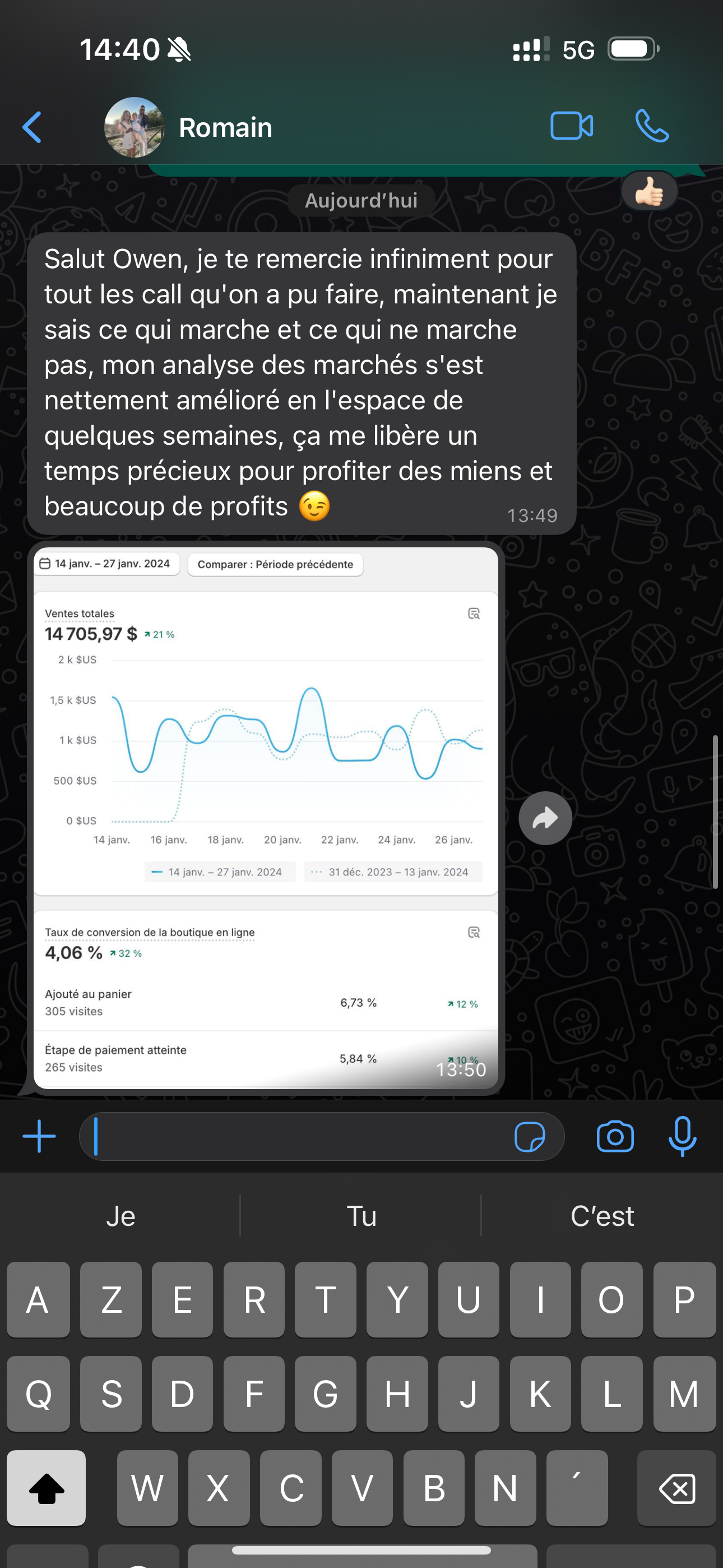Open the camera to take a photo
The image size is (723, 1568).
point(615,1136)
